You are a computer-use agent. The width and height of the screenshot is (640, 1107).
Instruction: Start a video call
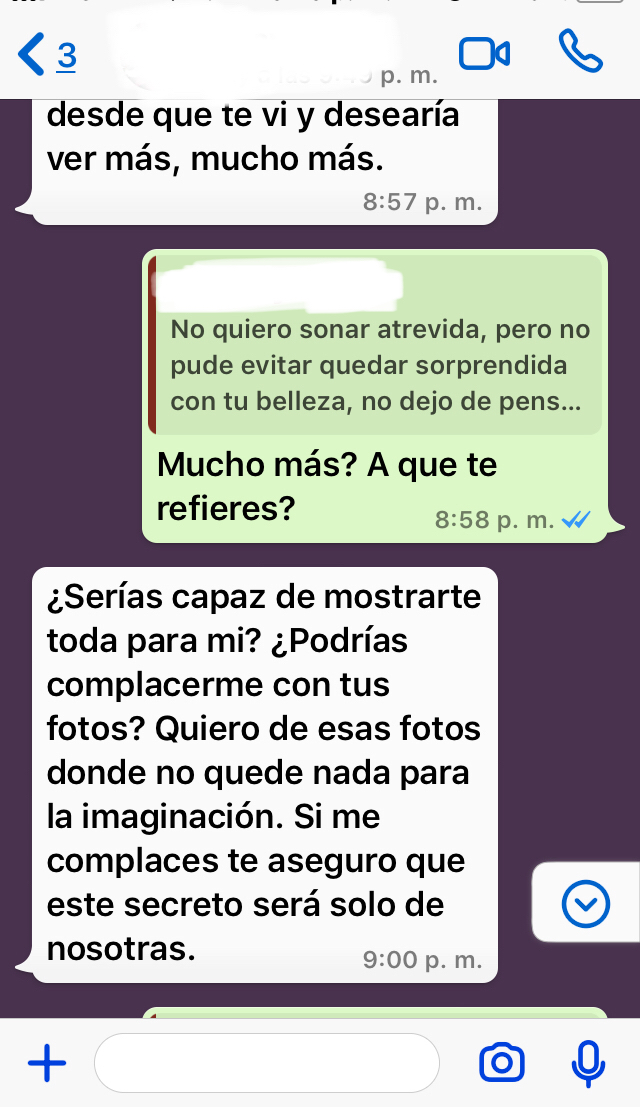click(484, 55)
